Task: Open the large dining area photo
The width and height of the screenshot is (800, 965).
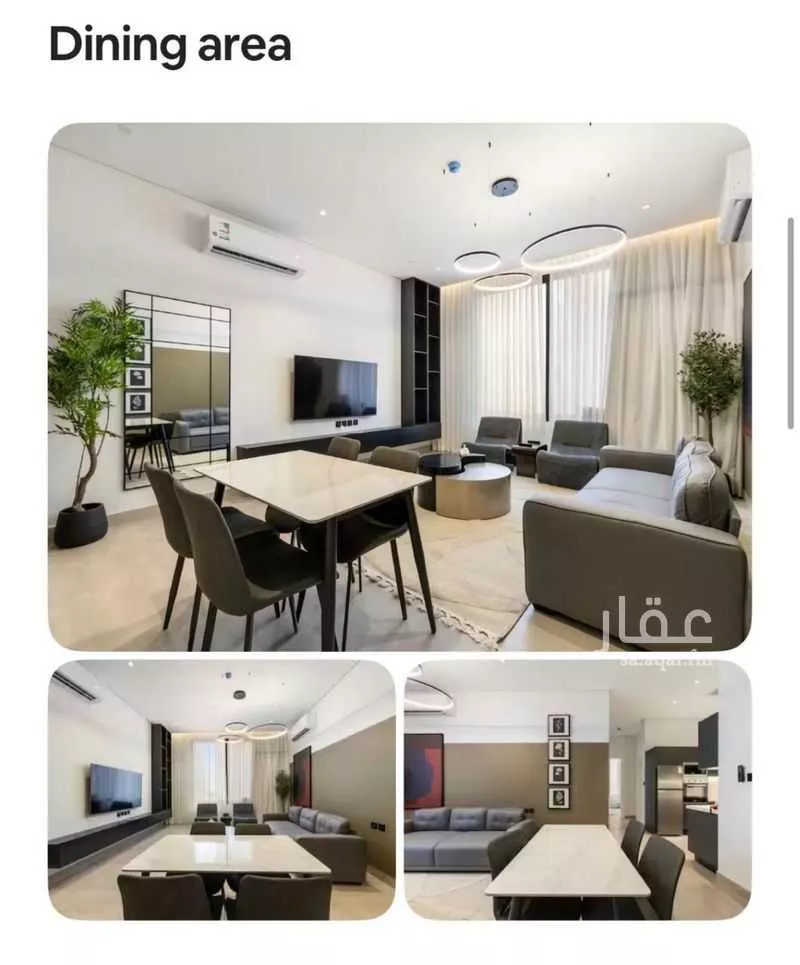Action: click(399, 386)
